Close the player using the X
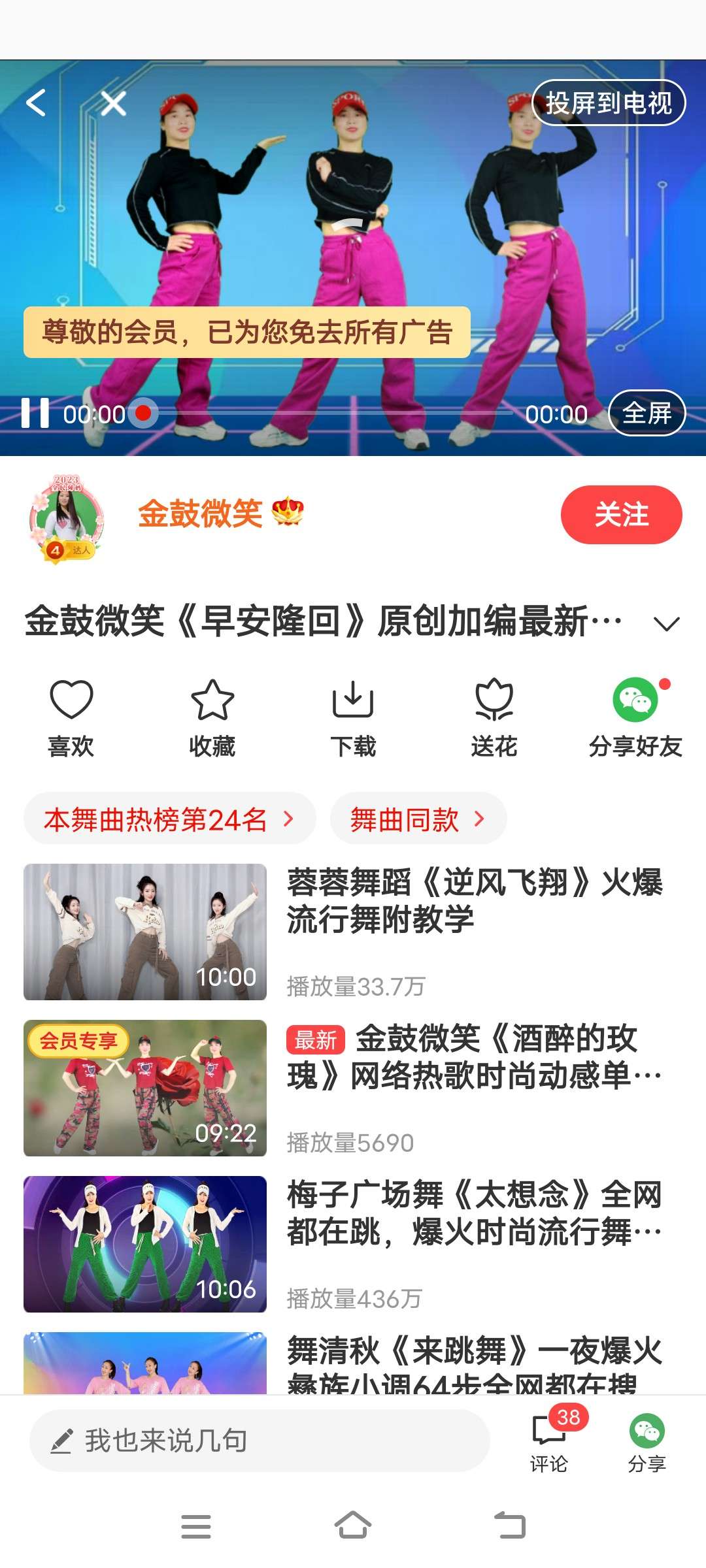Image resolution: width=706 pixels, height=1568 pixels. [x=112, y=103]
